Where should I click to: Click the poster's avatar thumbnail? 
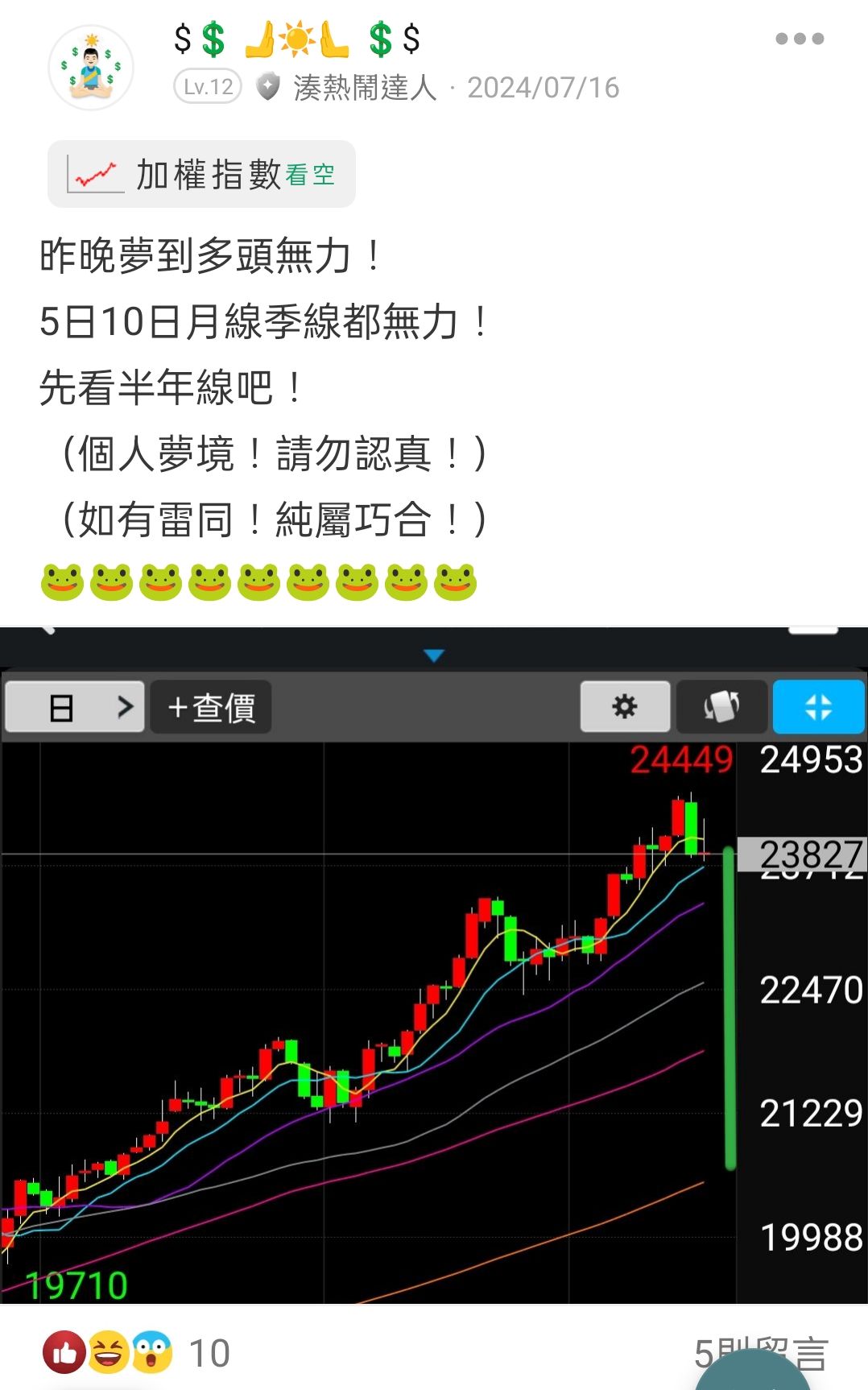point(91,68)
